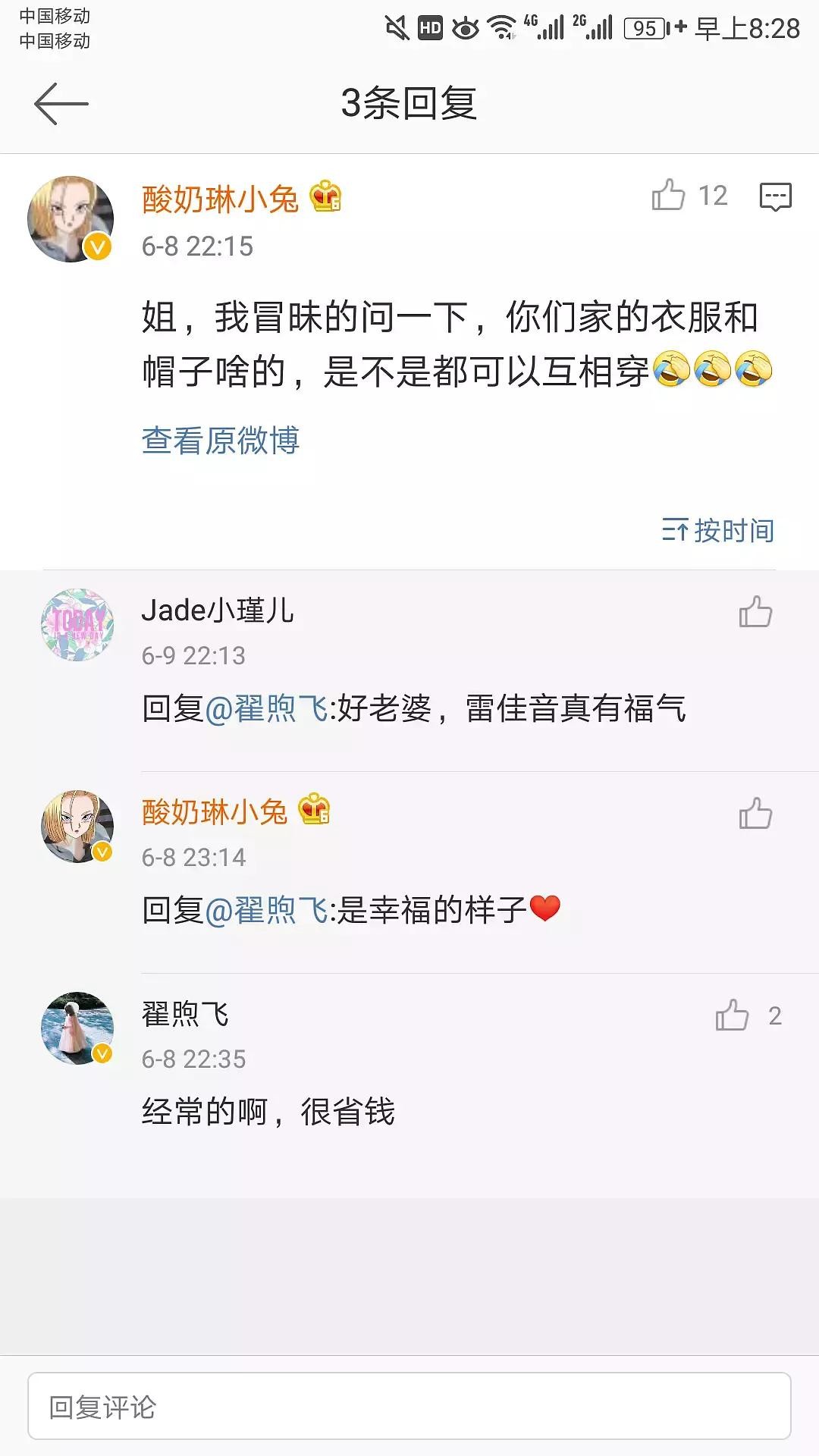Like the reply 是幸福的样子
This screenshot has height=1456, width=819.
point(755,814)
